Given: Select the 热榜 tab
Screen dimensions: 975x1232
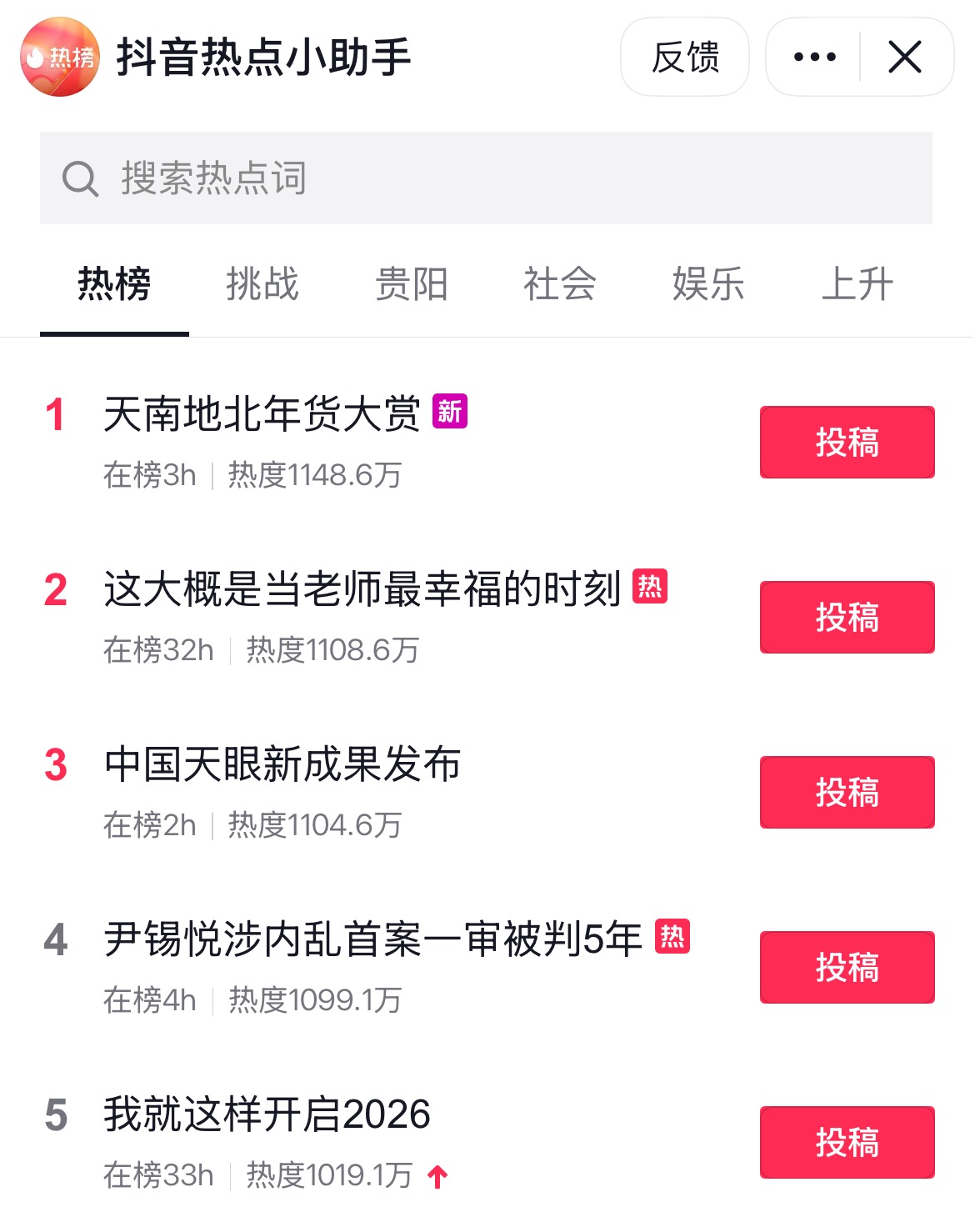Looking at the screenshot, I should click(x=114, y=284).
